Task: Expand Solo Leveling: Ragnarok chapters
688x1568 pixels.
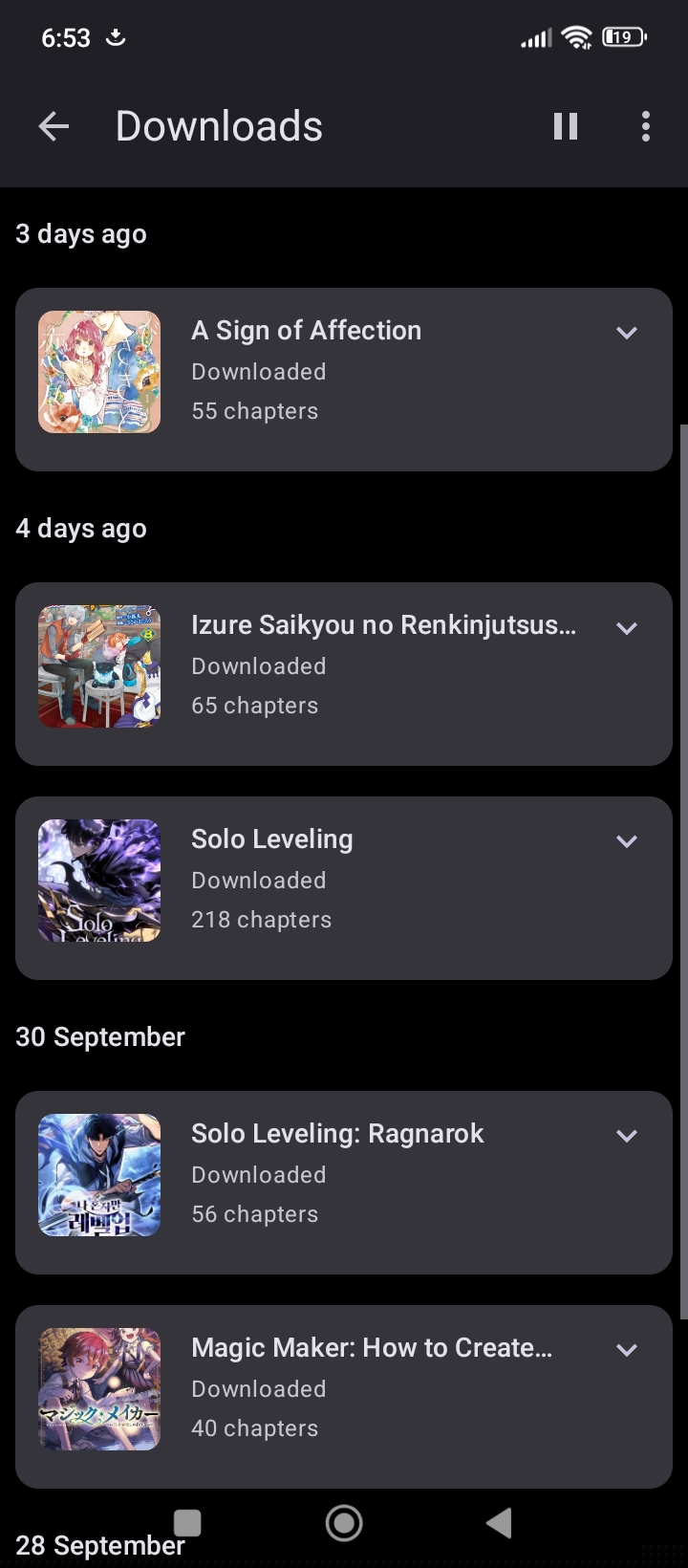Action: point(627,1136)
